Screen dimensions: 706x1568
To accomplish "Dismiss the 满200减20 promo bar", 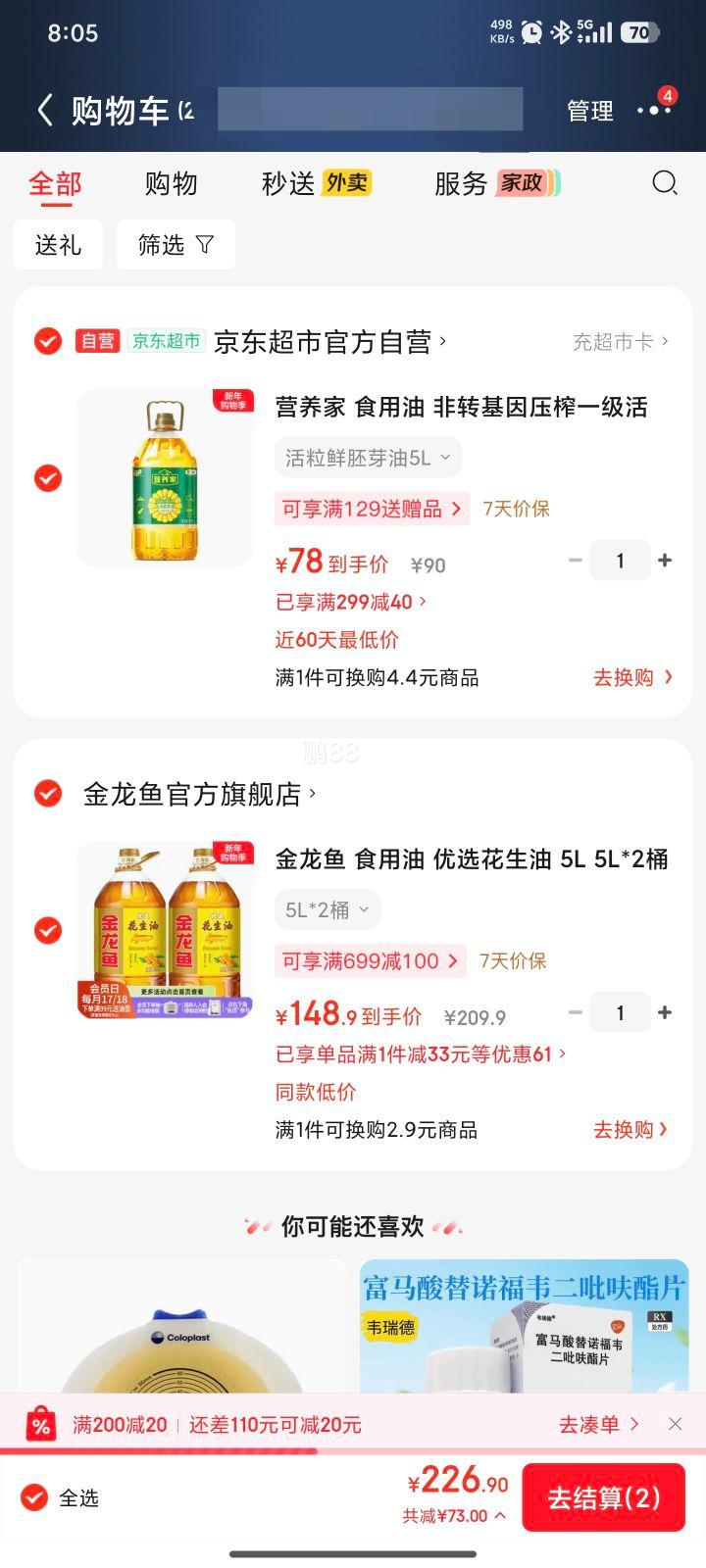I will pyautogui.click(x=676, y=1423).
